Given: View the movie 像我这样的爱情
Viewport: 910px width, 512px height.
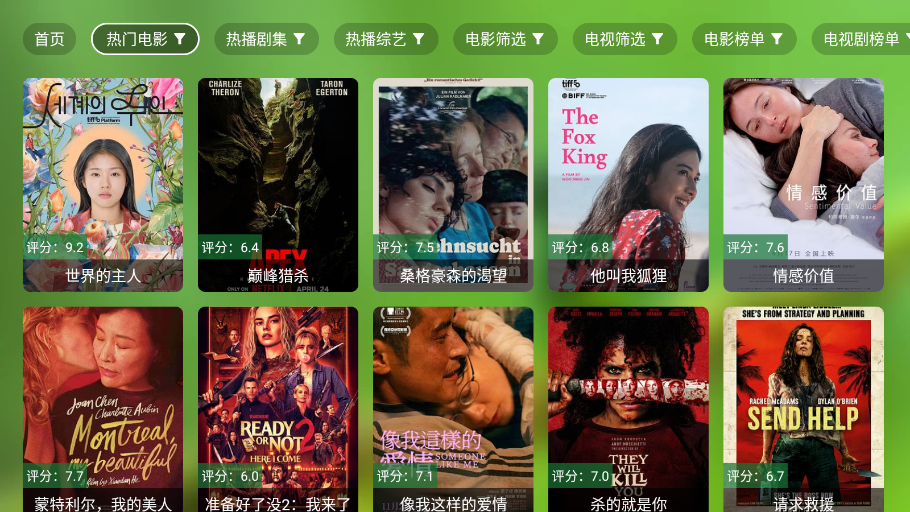Looking at the screenshot, I should coord(453,408).
